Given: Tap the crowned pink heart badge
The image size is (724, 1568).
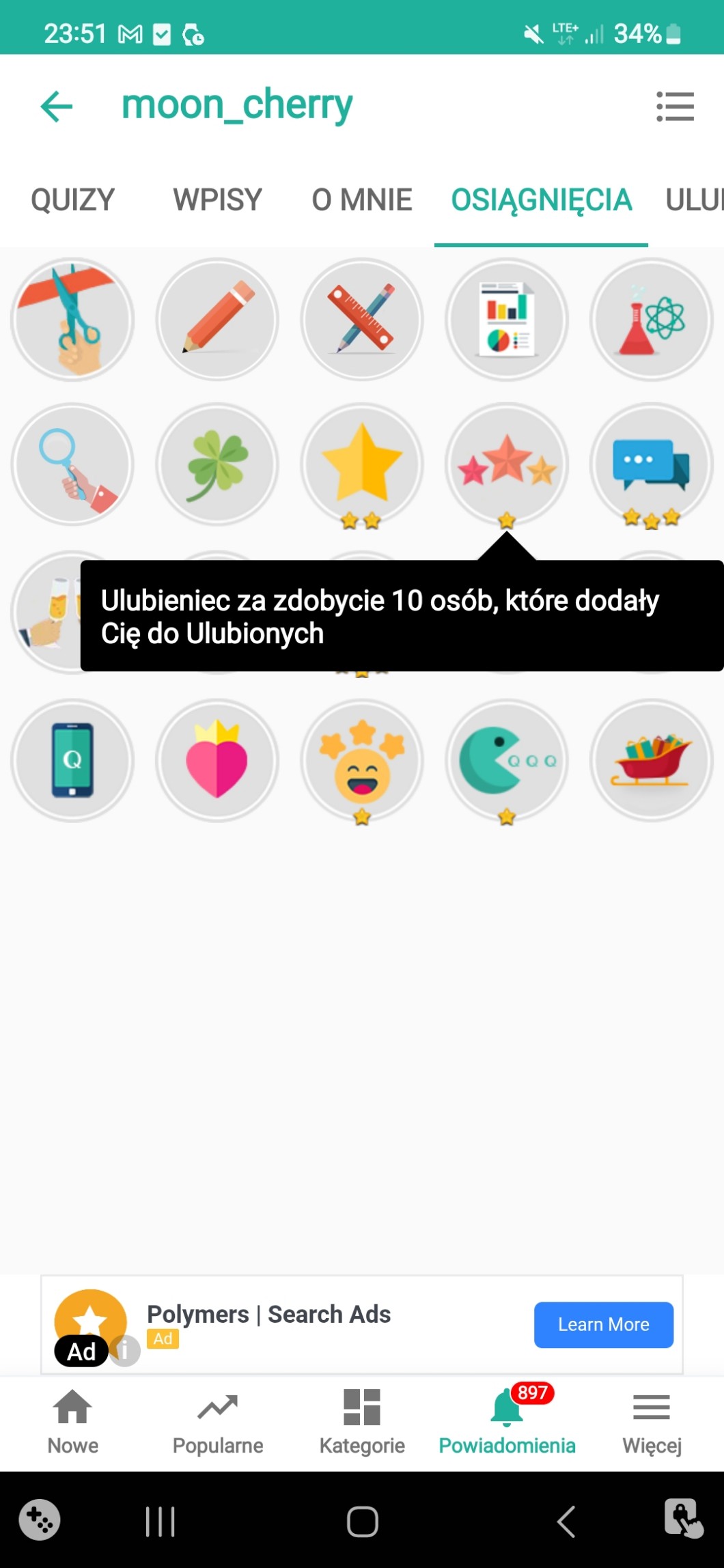Looking at the screenshot, I should point(217,760).
